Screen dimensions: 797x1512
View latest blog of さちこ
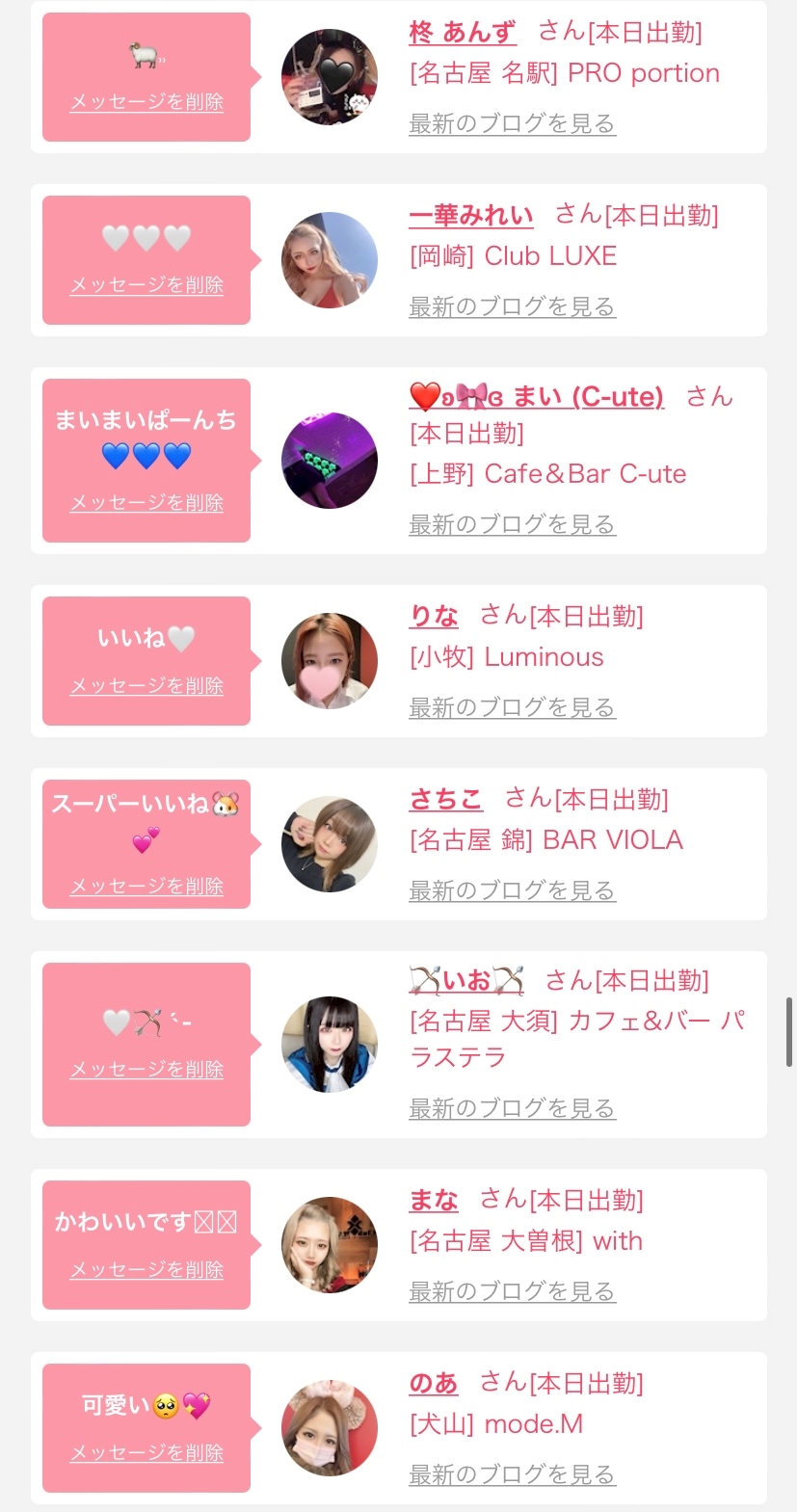(512, 890)
